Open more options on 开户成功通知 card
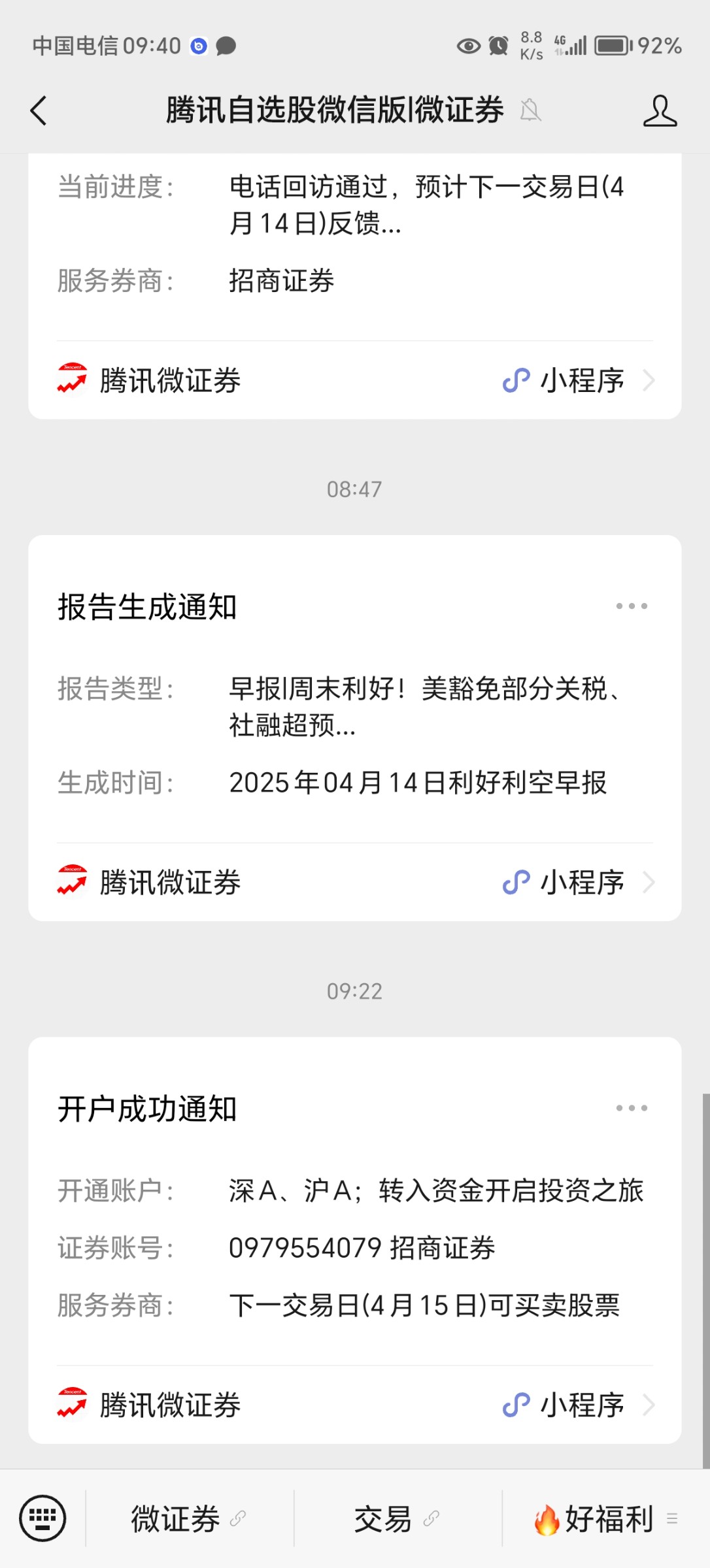710x1568 pixels. click(x=631, y=1108)
